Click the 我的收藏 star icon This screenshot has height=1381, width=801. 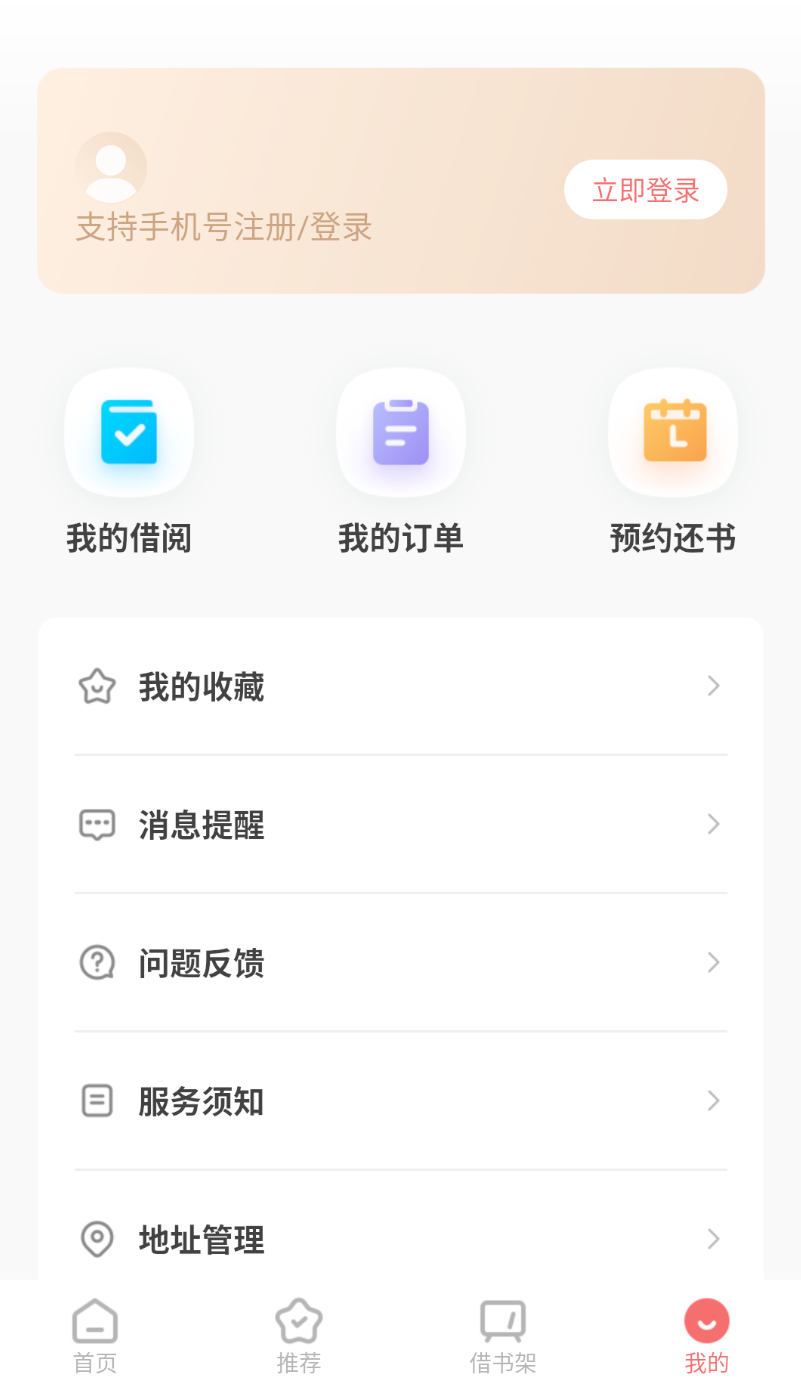tap(96, 686)
